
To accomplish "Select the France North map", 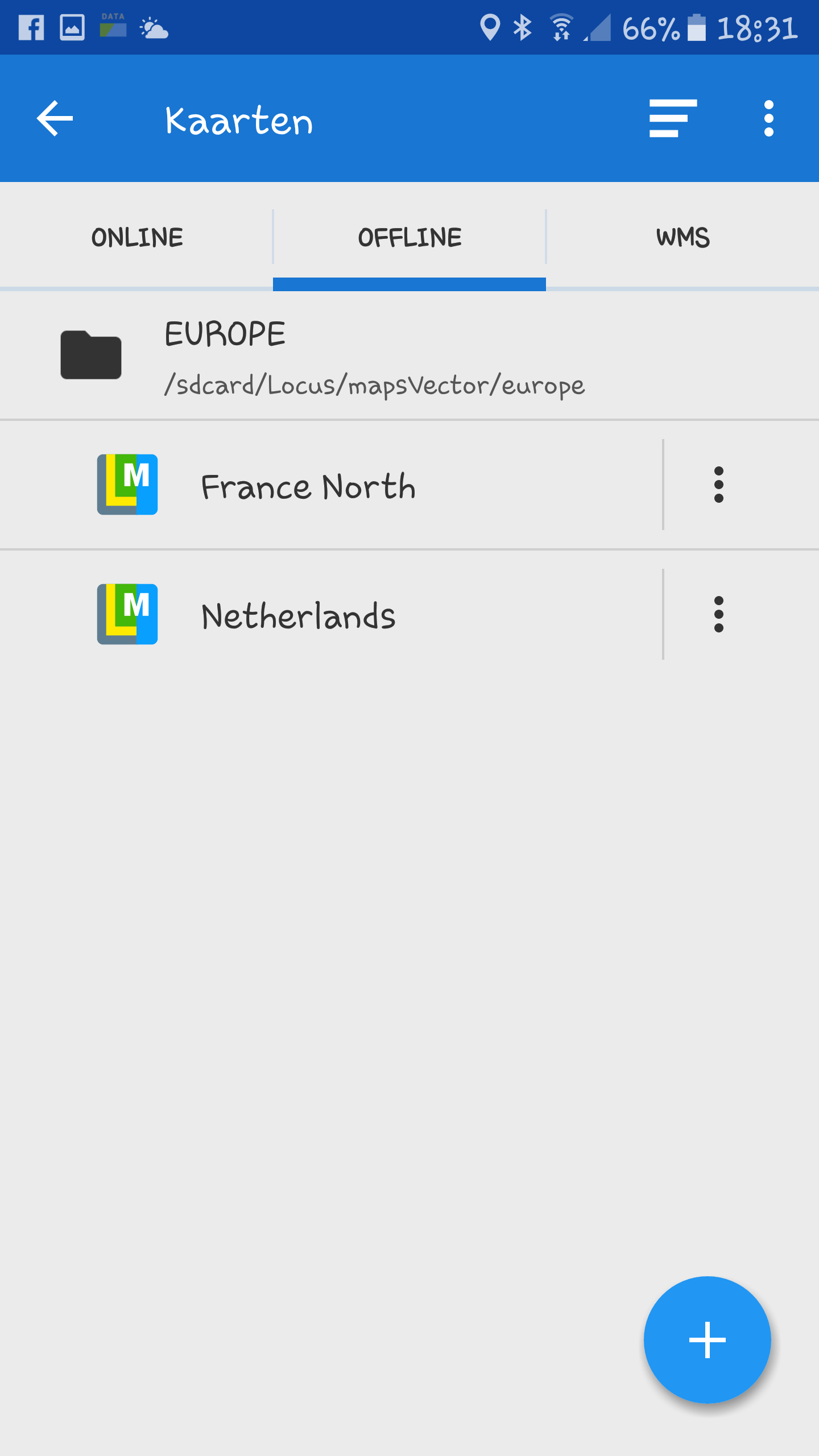I will point(341,485).
